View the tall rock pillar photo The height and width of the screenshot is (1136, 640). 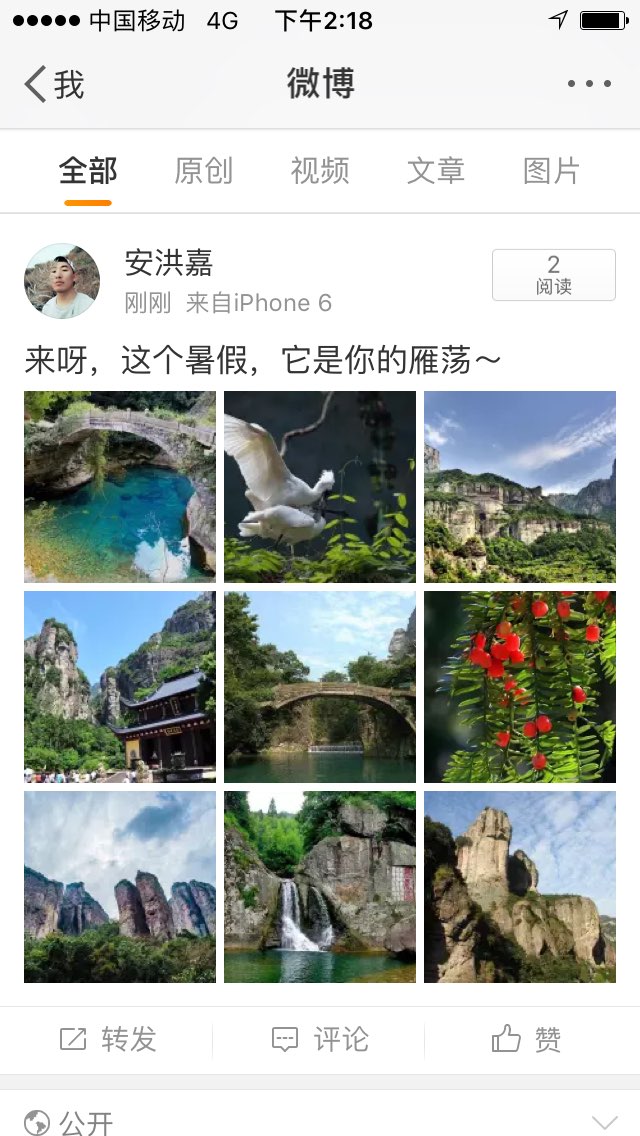(x=520, y=887)
